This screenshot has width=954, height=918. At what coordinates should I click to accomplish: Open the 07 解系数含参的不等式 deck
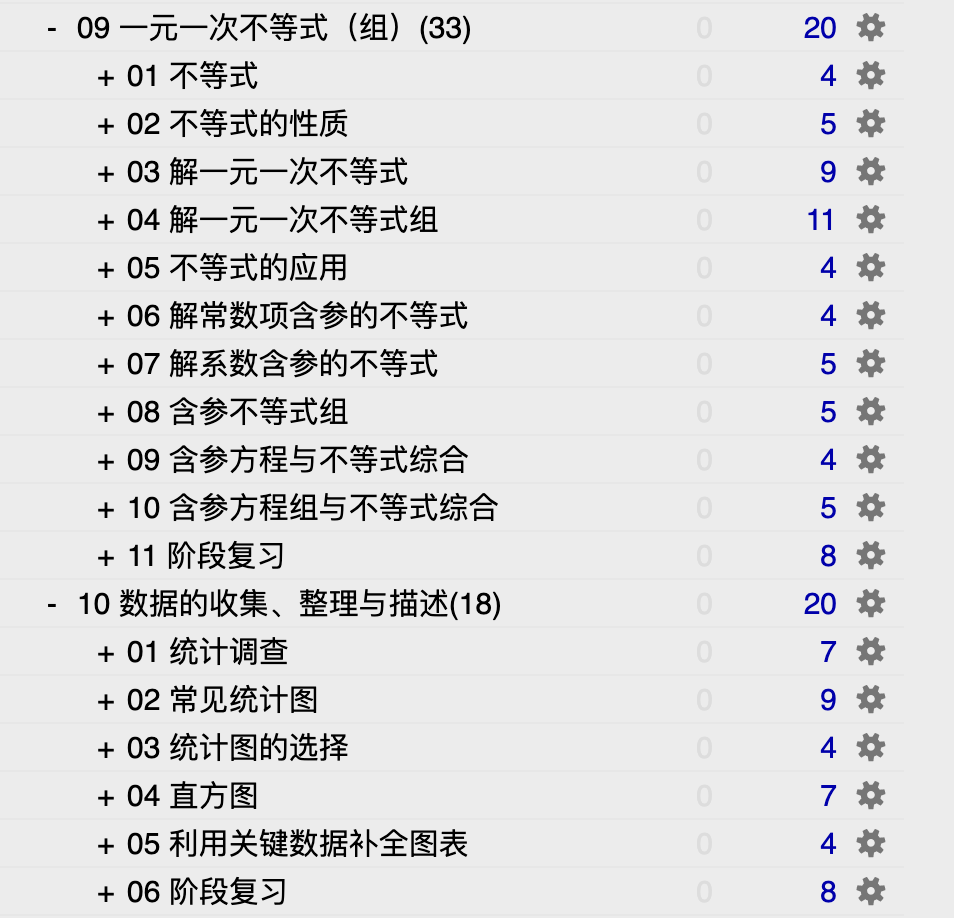(282, 364)
